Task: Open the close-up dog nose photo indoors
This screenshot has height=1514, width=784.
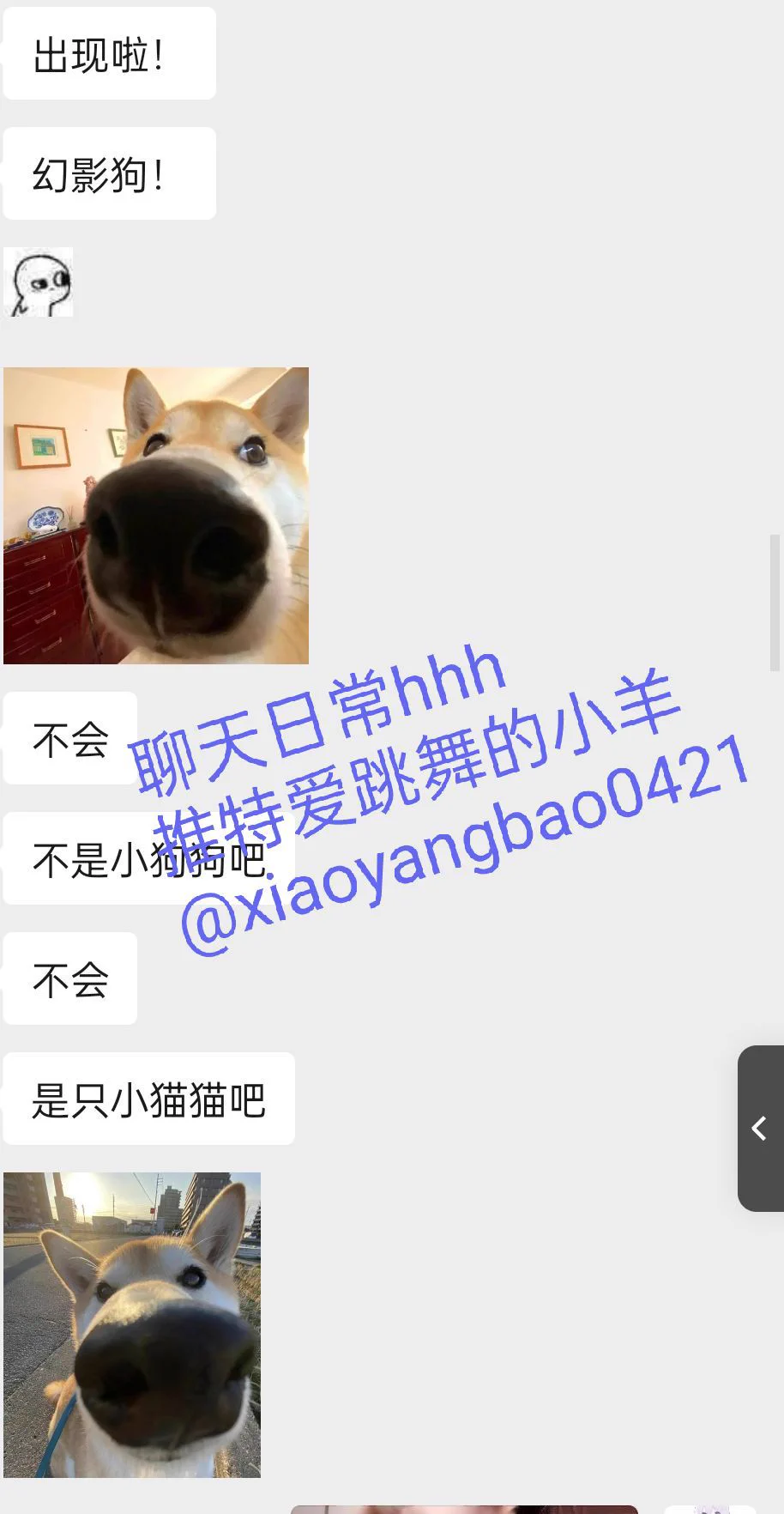Action: [x=155, y=515]
